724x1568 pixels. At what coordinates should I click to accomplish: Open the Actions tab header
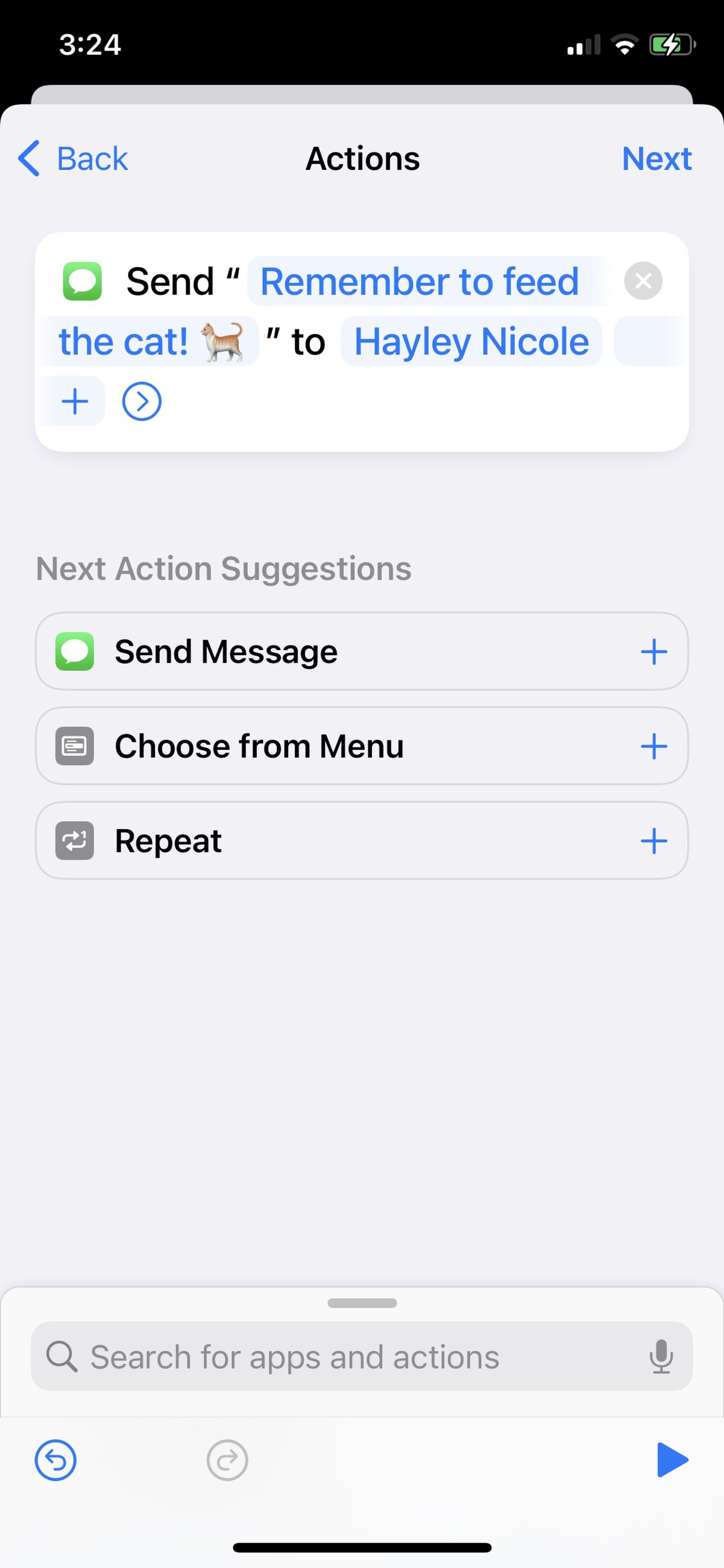(x=362, y=158)
